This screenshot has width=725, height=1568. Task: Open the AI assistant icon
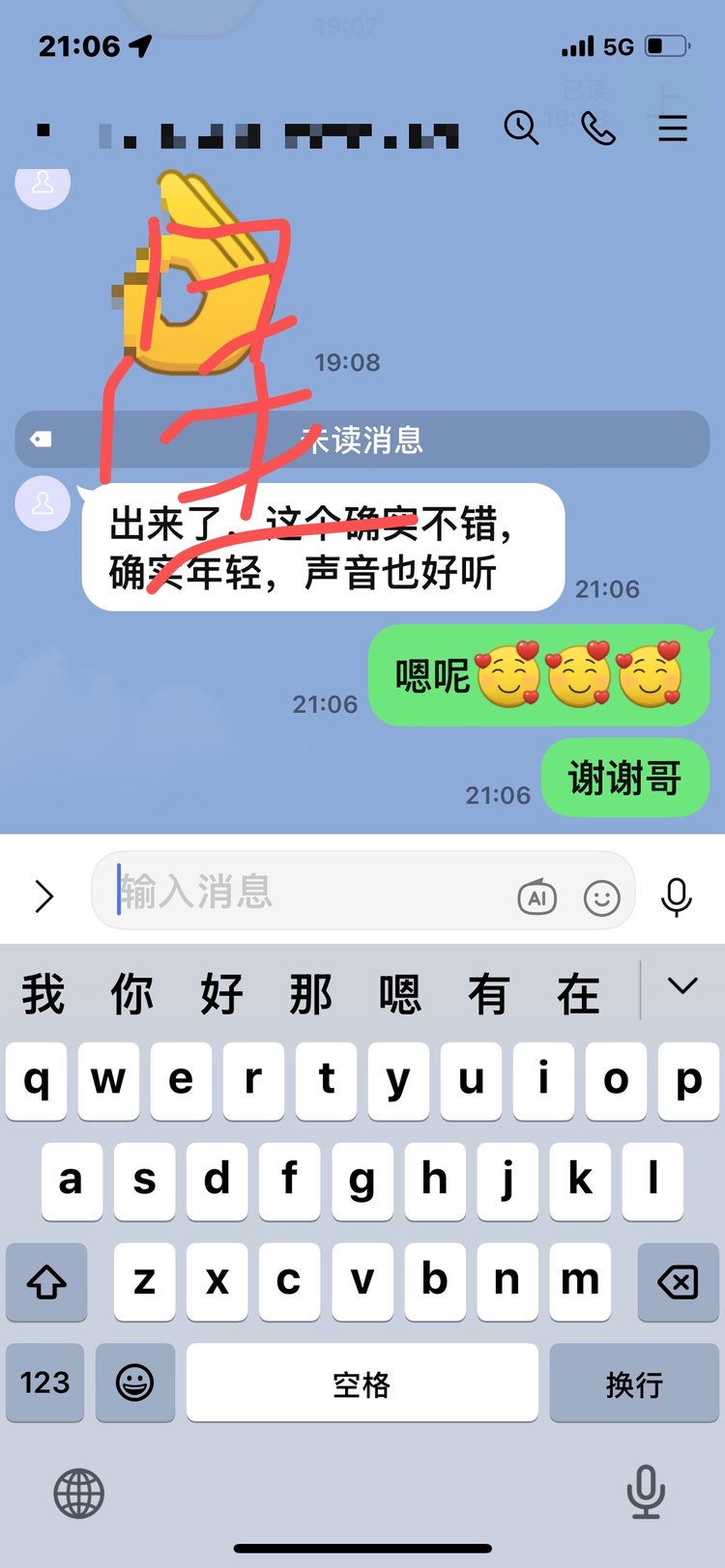pyautogui.click(x=537, y=898)
